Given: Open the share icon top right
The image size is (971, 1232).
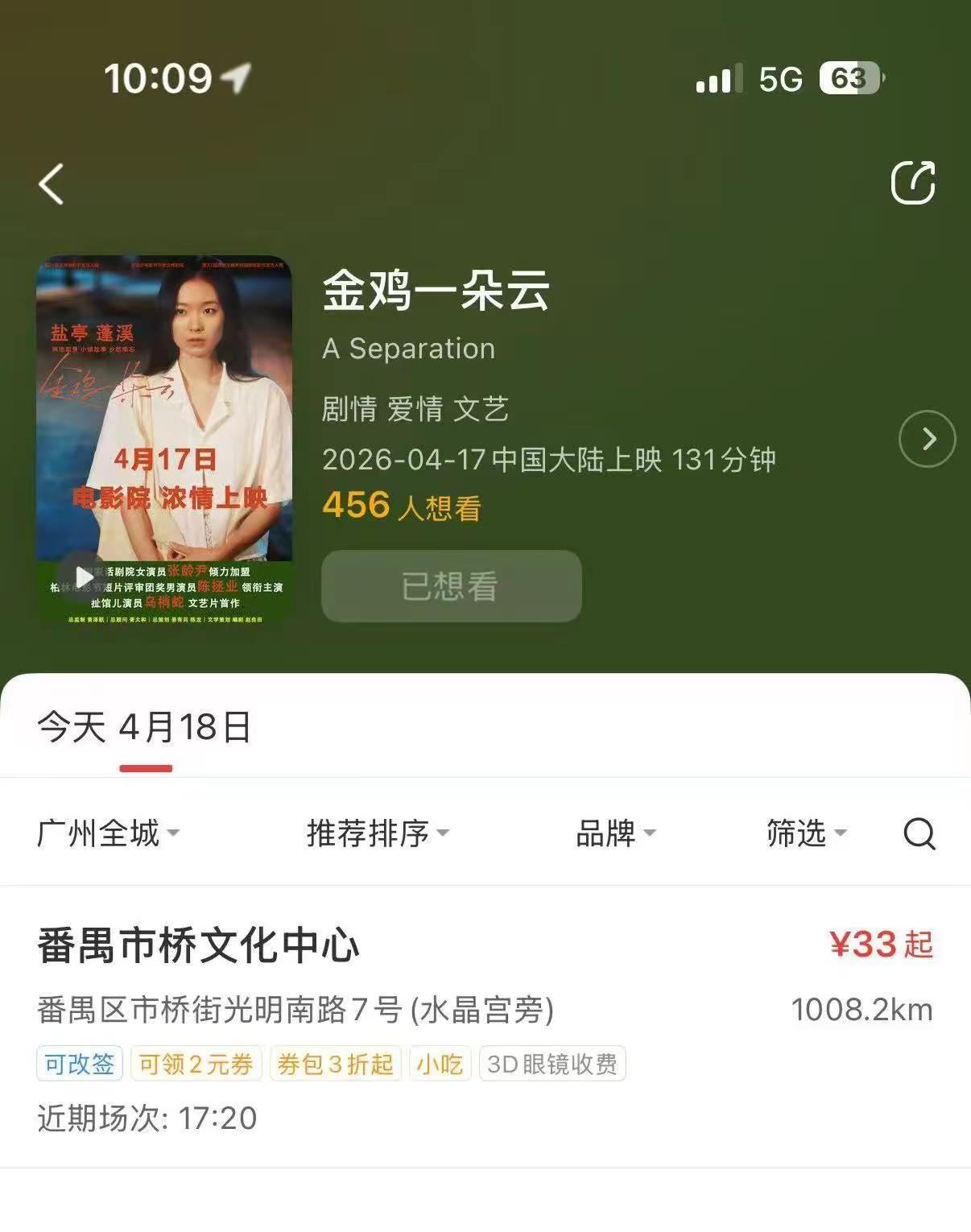Looking at the screenshot, I should coord(914,184).
